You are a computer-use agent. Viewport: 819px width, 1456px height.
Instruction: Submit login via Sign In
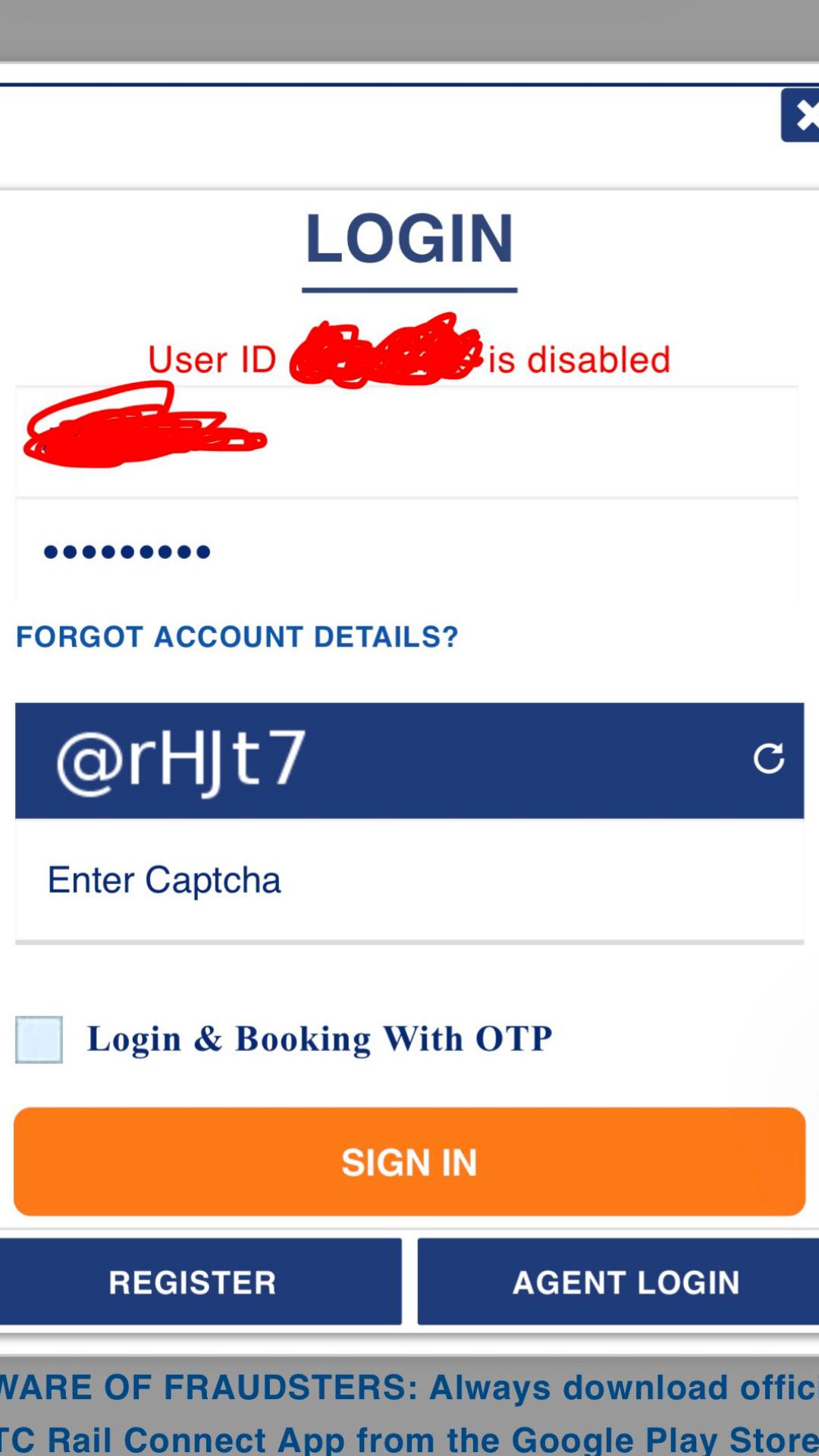(409, 1161)
